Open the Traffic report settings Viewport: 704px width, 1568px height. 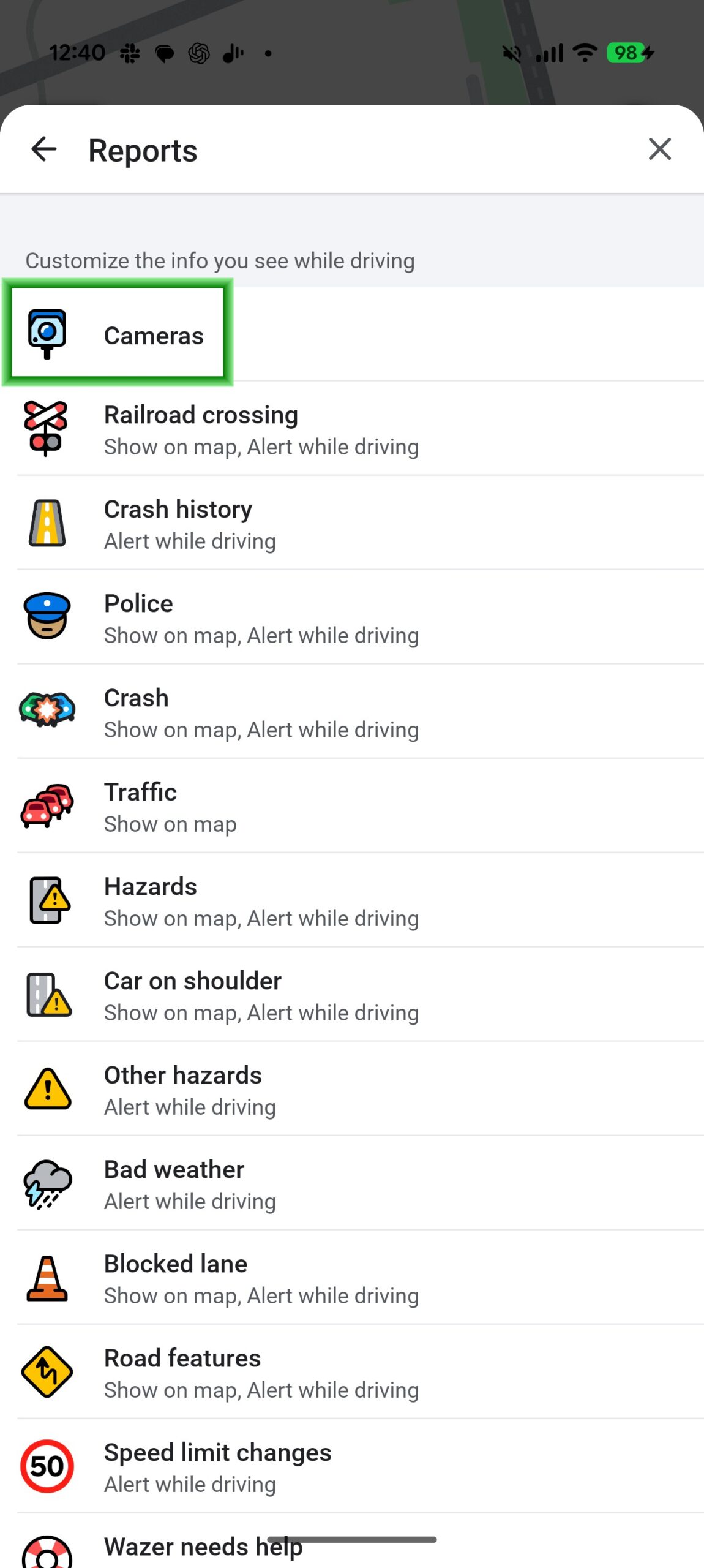coord(352,807)
